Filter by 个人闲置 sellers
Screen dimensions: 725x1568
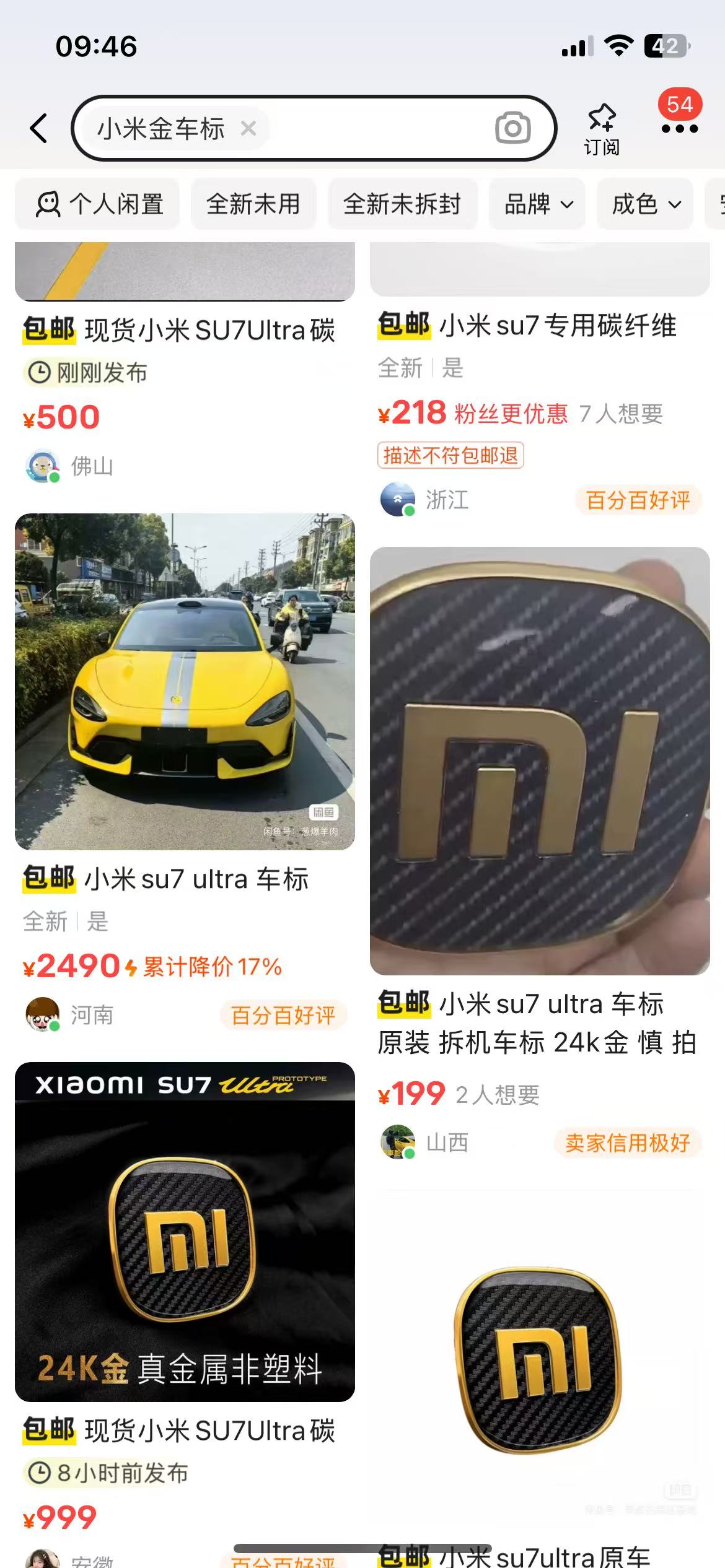coord(99,204)
